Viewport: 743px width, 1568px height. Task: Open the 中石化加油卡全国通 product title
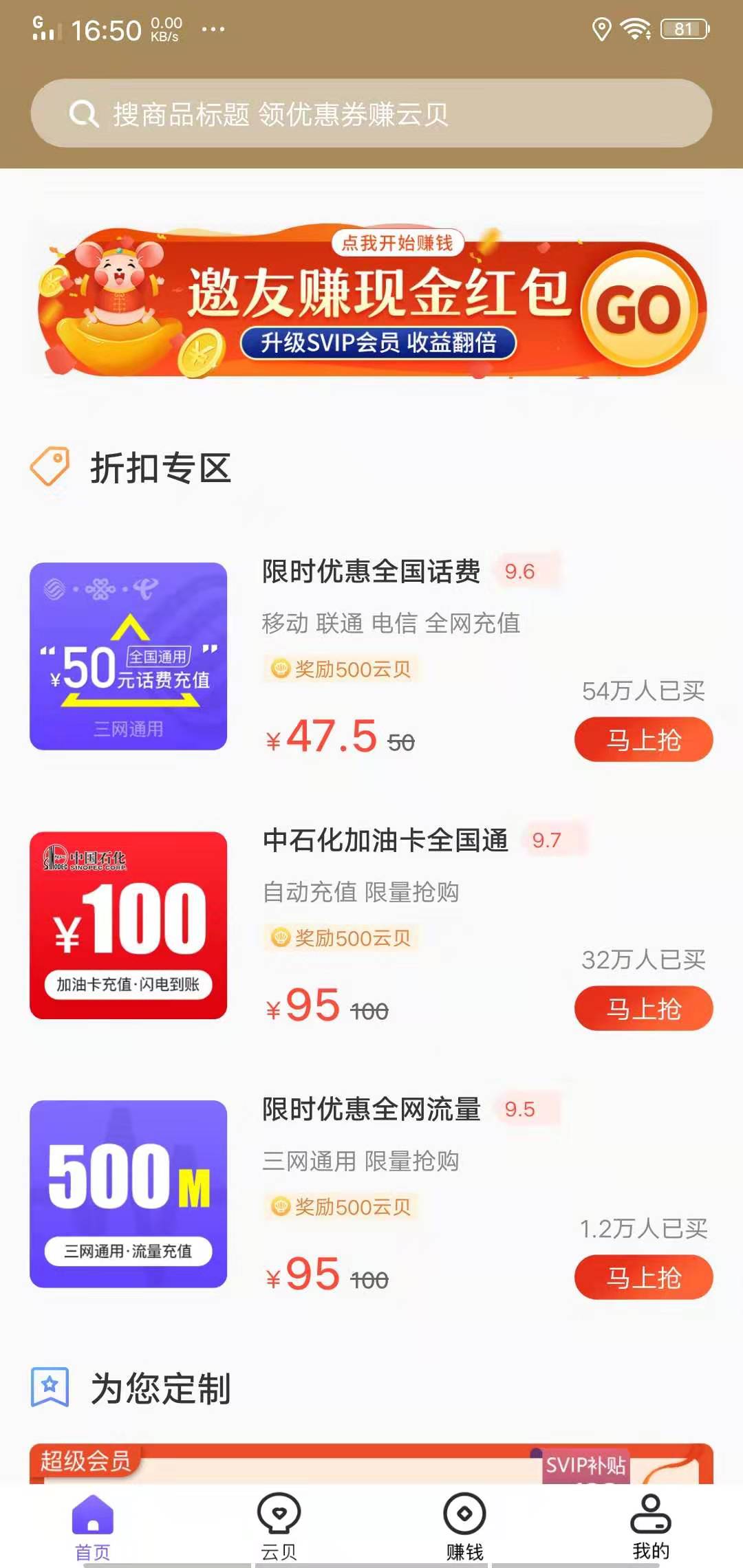[385, 840]
